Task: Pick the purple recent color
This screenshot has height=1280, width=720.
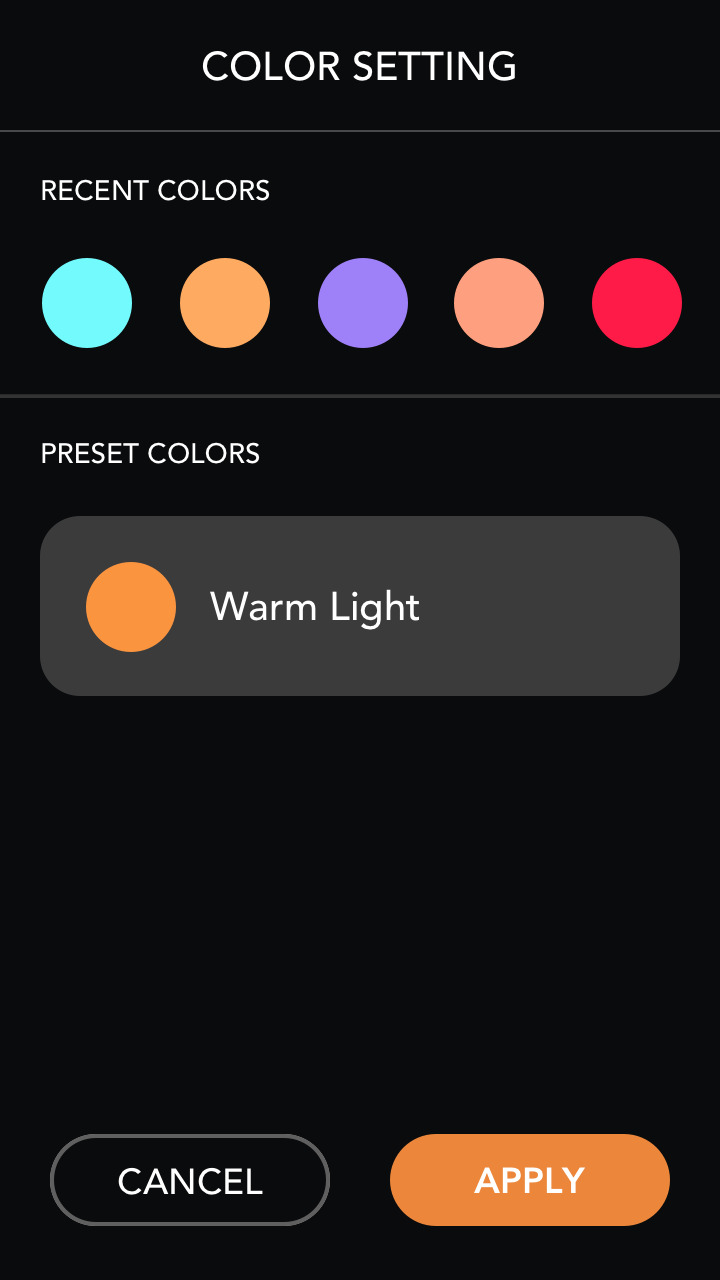Action: [x=363, y=303]
